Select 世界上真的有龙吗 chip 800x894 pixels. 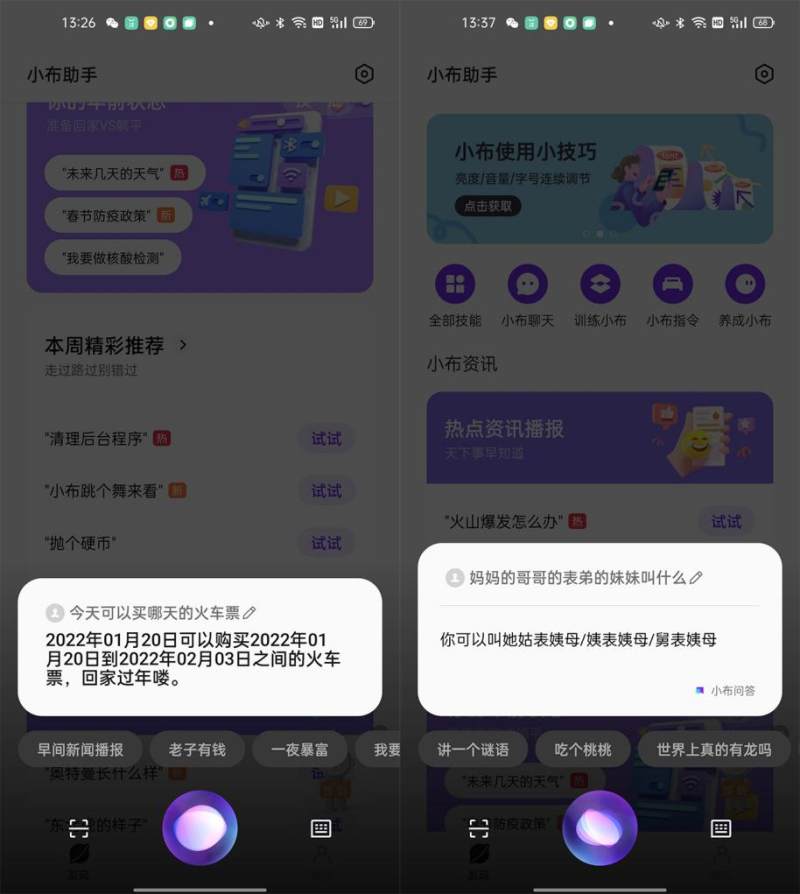click(x=712, y=748)
